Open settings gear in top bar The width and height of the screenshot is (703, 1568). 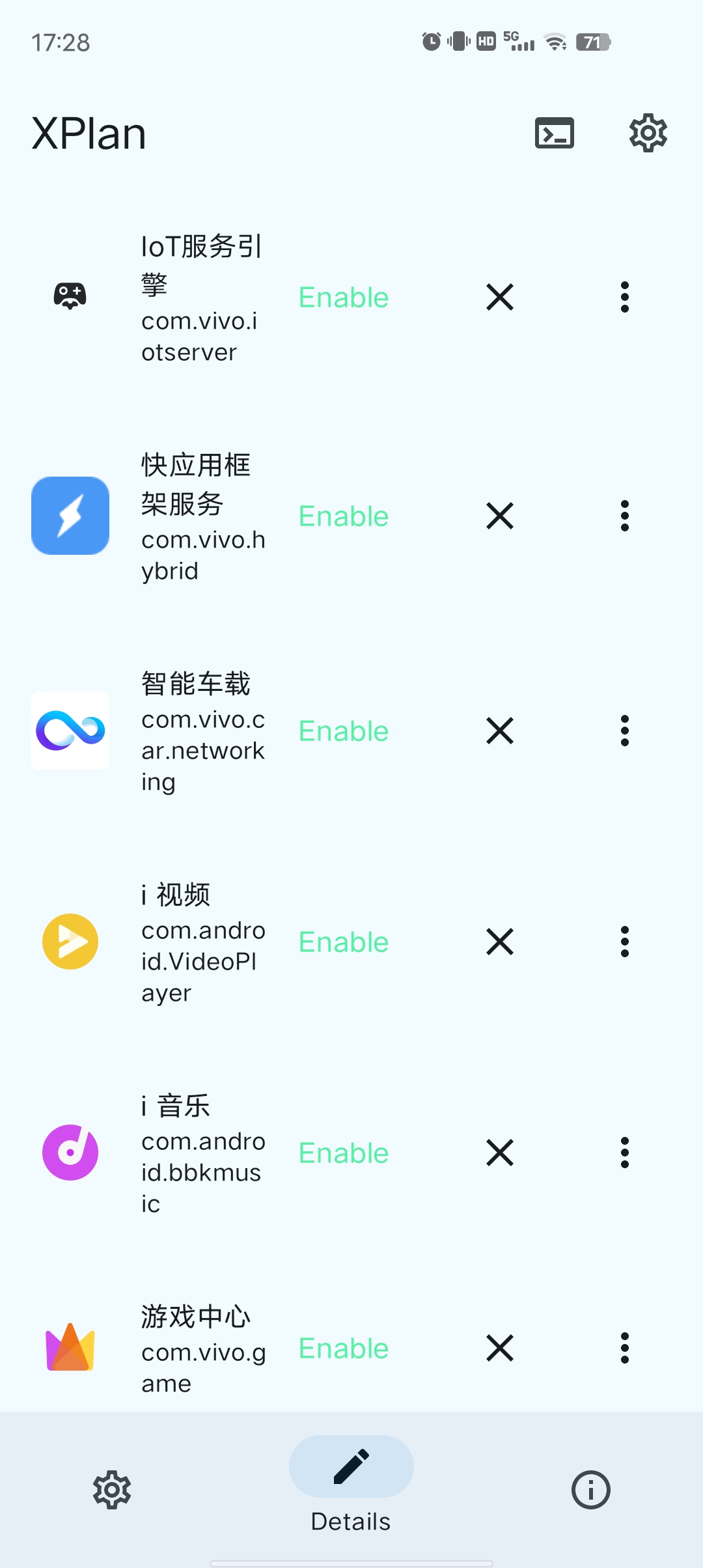click(648, 133)
